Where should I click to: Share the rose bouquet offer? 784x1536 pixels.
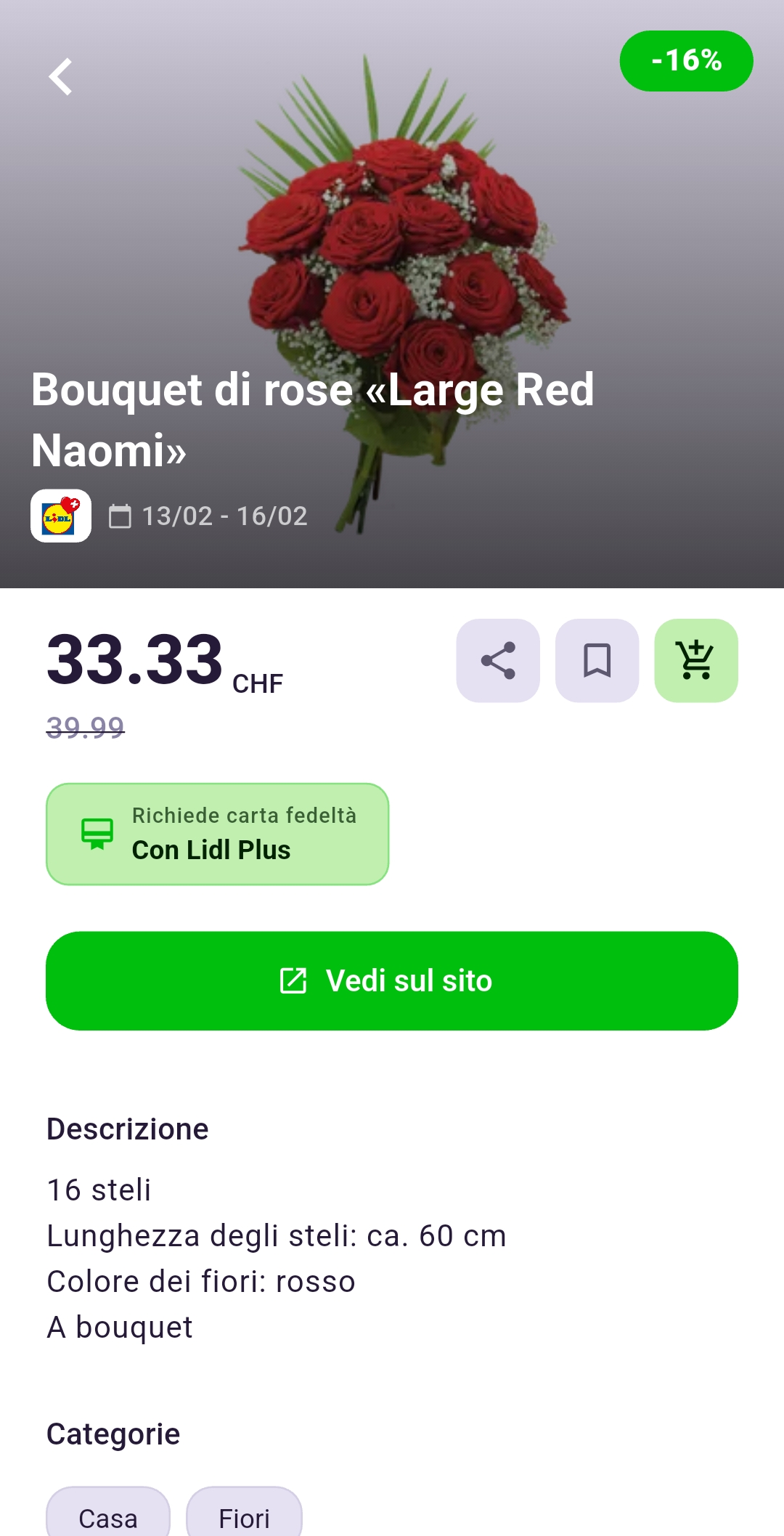tap(497, 660)
